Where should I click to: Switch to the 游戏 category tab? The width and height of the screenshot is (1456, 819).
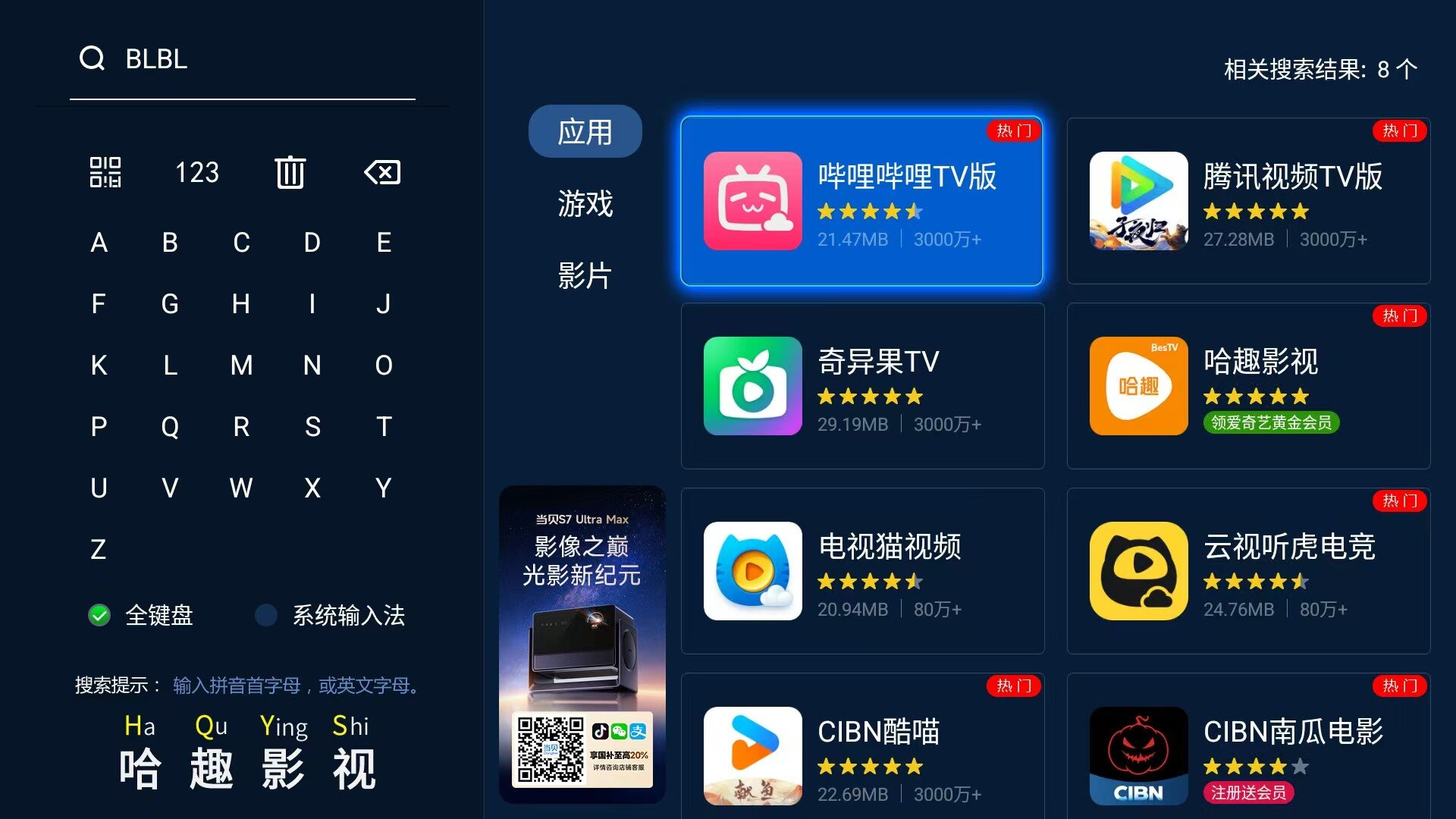coord(585,204)
